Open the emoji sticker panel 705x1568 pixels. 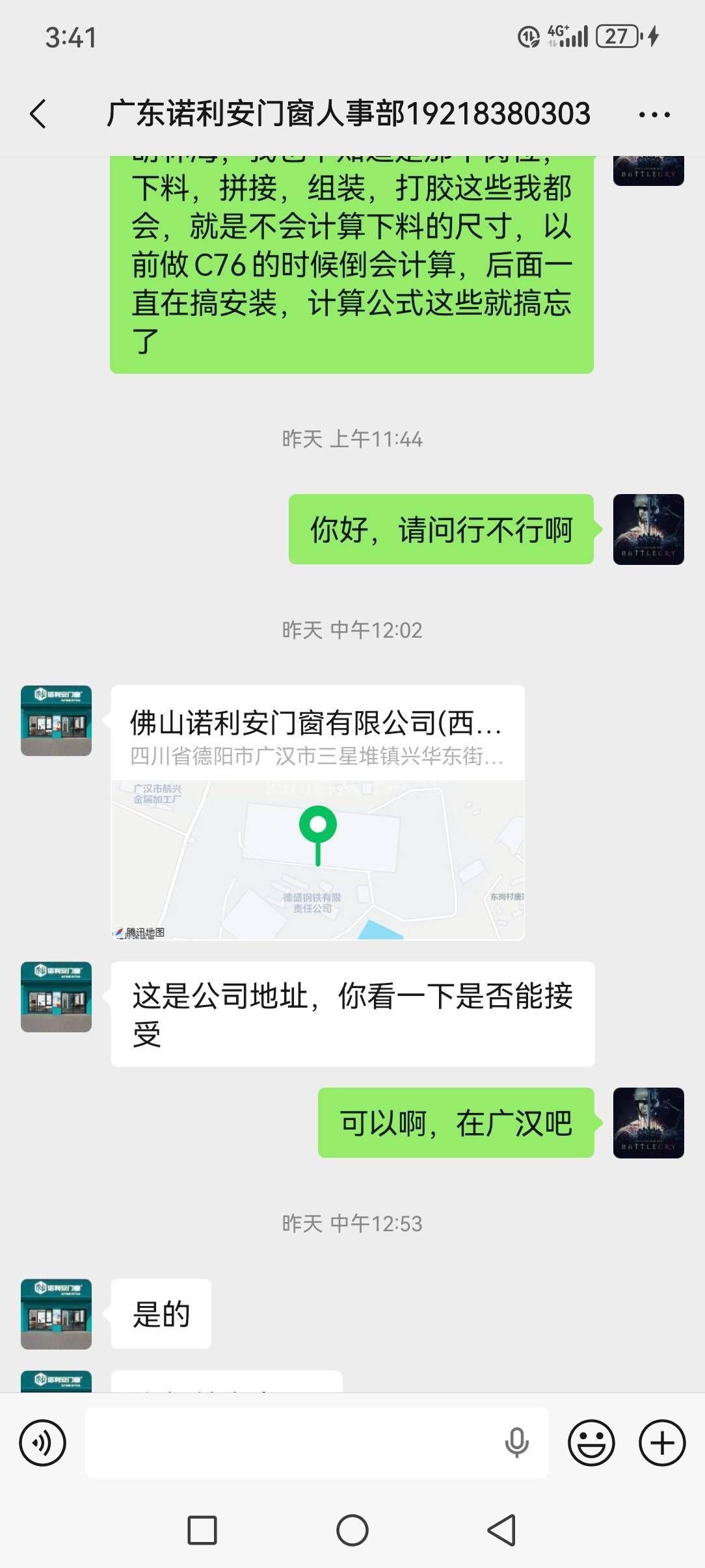[591, 1443]
